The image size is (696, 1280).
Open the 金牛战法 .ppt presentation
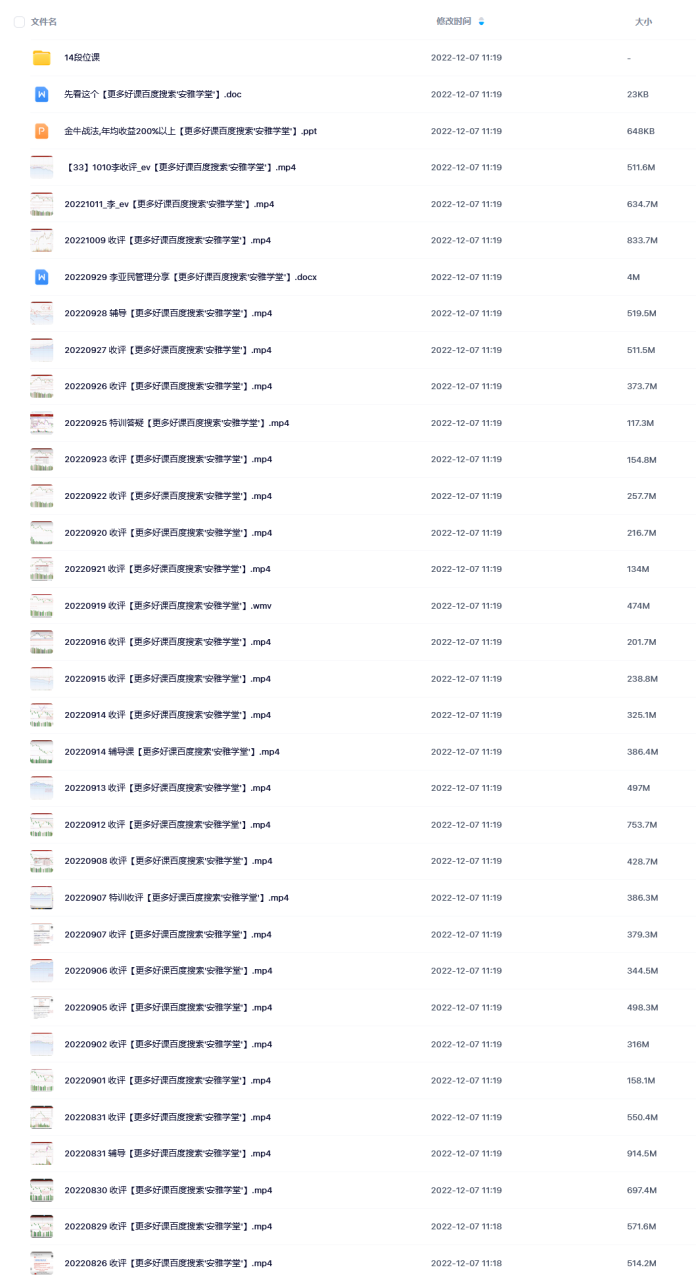tap(190, 131)
